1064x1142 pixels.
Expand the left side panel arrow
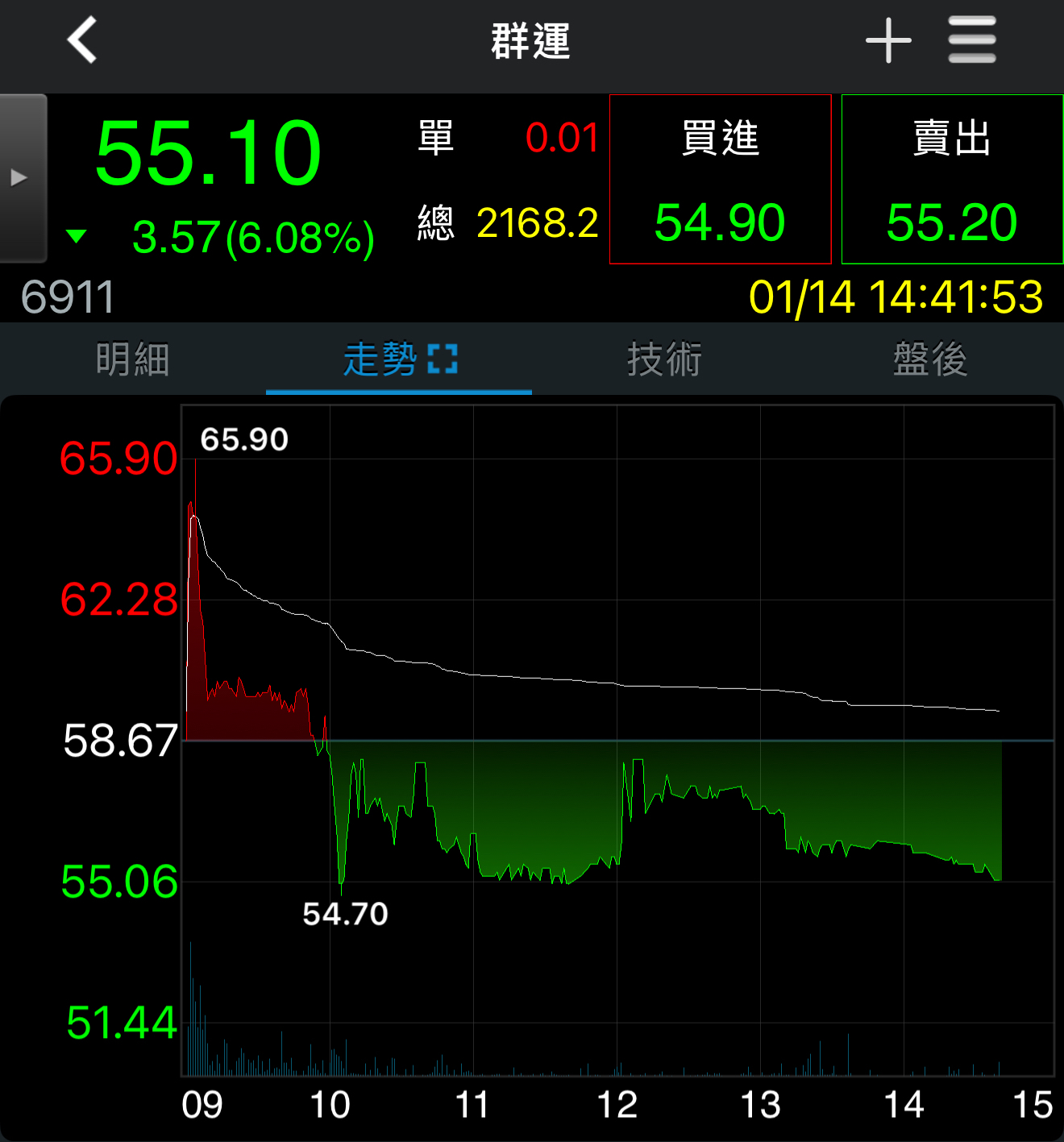(x=21, y=178)
